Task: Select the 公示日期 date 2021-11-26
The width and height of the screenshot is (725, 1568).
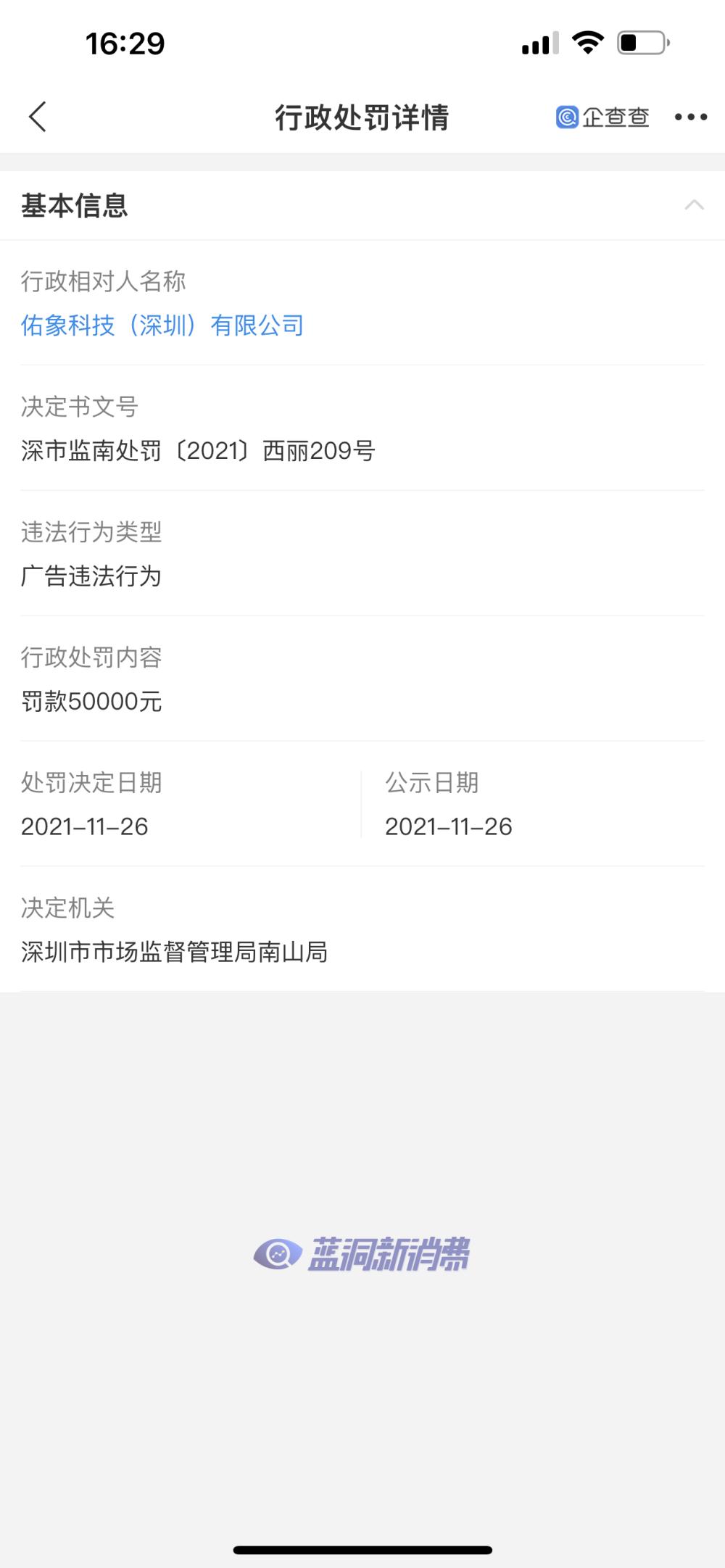Action: click(449, 826)
